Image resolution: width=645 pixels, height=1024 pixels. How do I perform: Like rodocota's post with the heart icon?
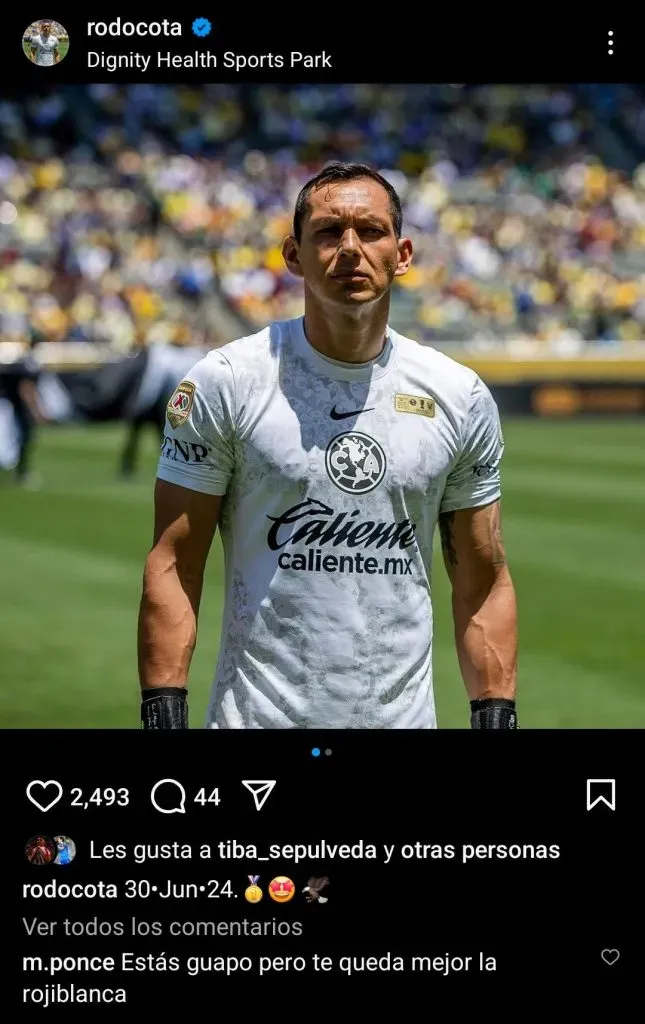44,796
